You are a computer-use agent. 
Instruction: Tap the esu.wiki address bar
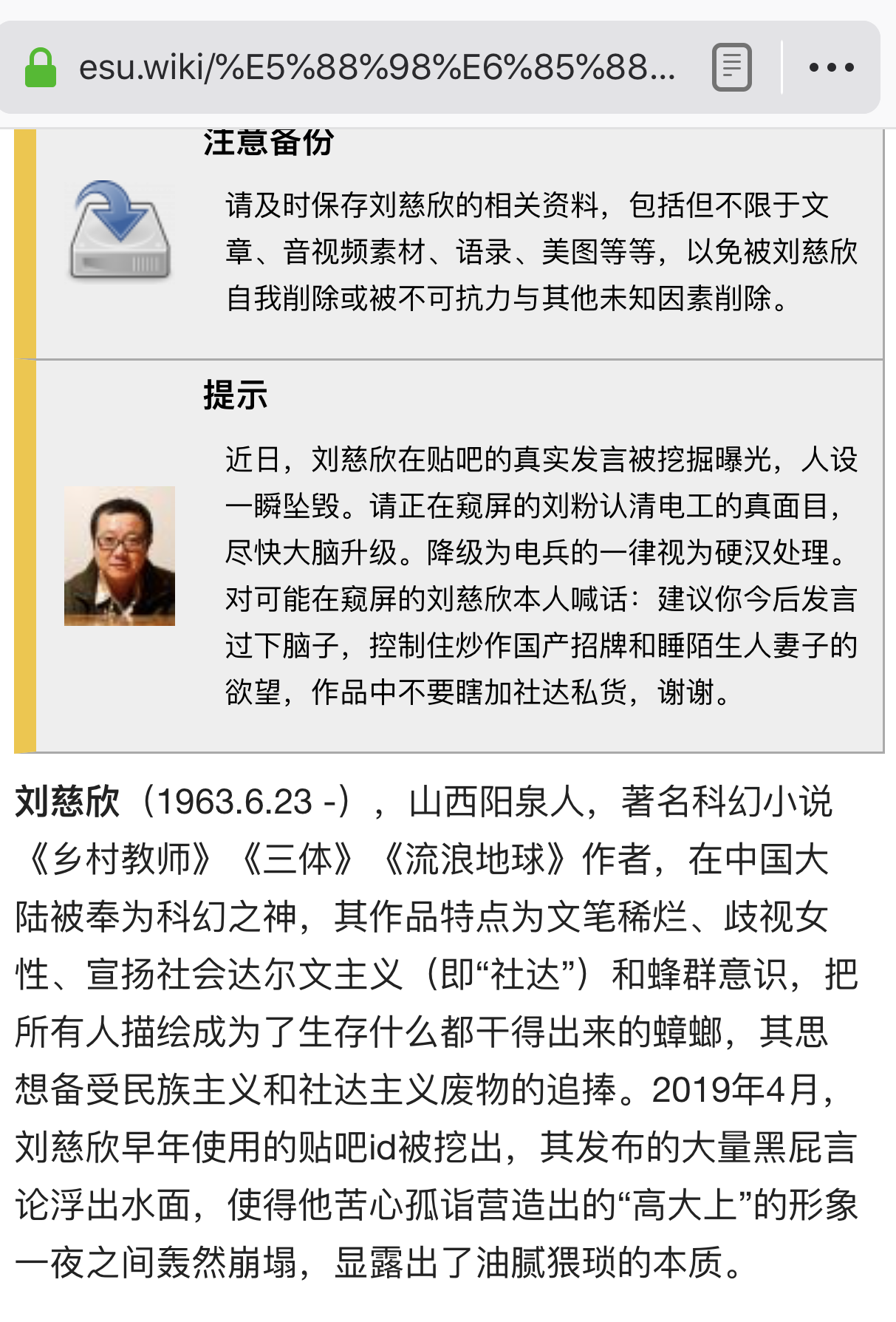coord(377,68)
